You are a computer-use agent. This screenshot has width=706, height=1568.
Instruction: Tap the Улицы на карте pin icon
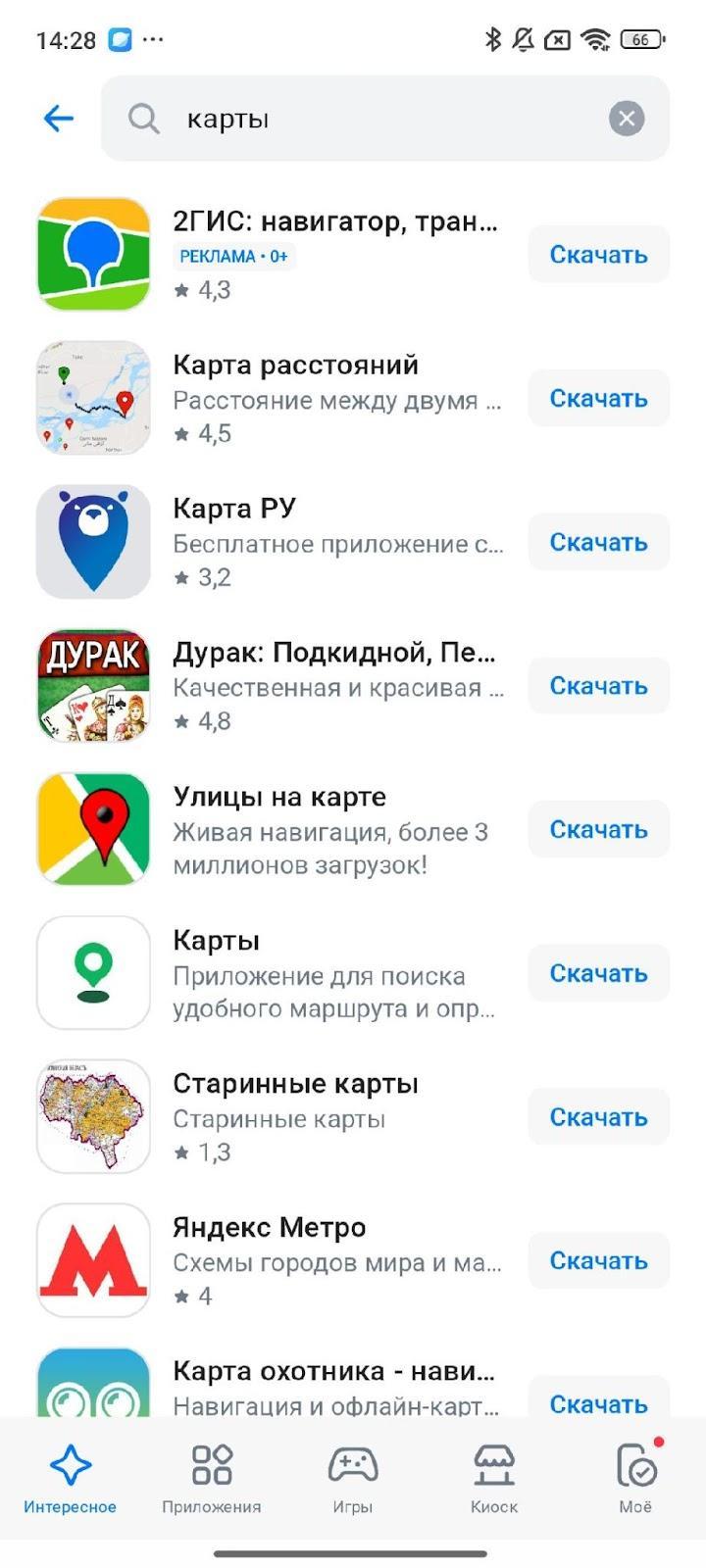click(92, 828)
